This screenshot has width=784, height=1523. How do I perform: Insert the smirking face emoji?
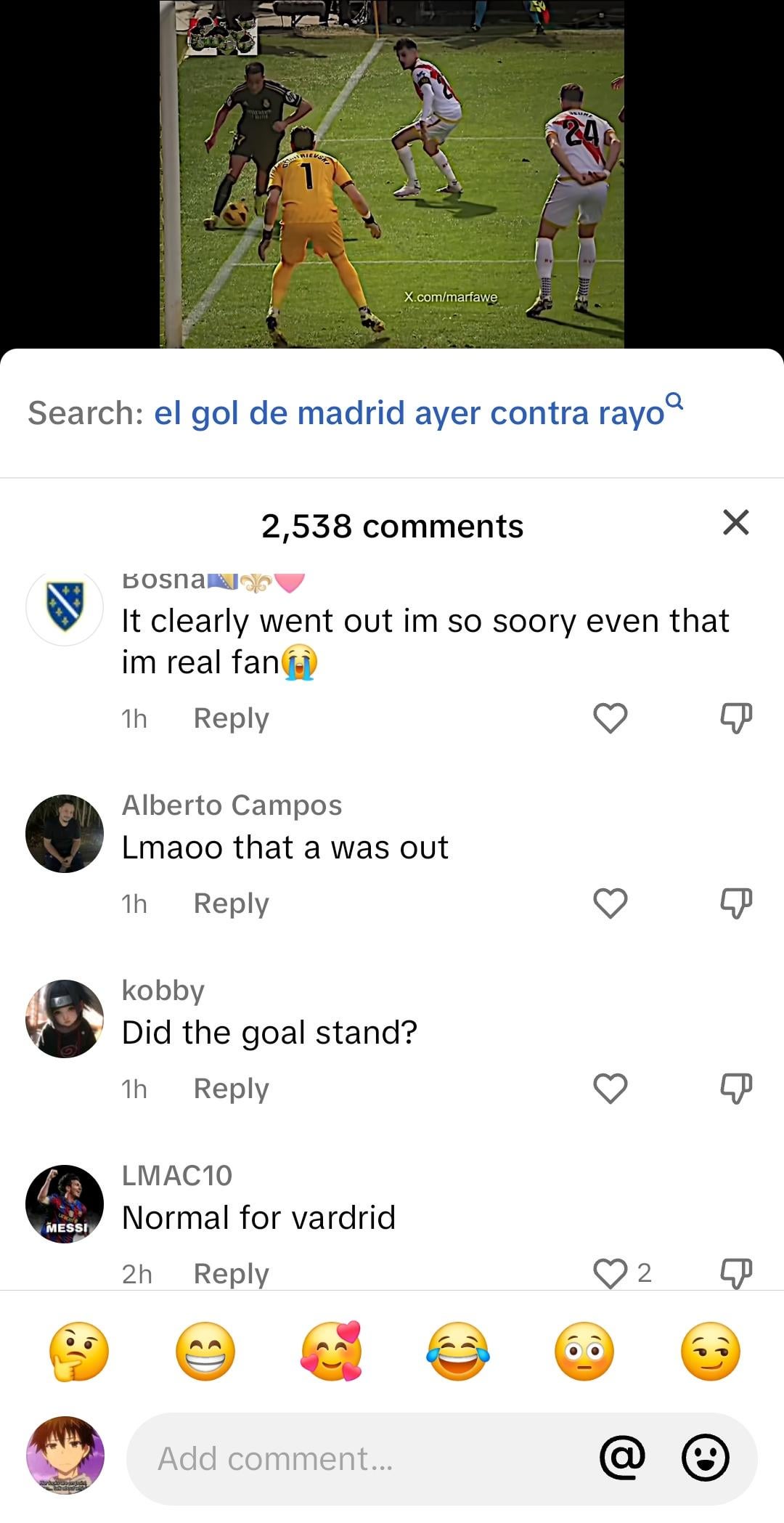[710, 1352]
